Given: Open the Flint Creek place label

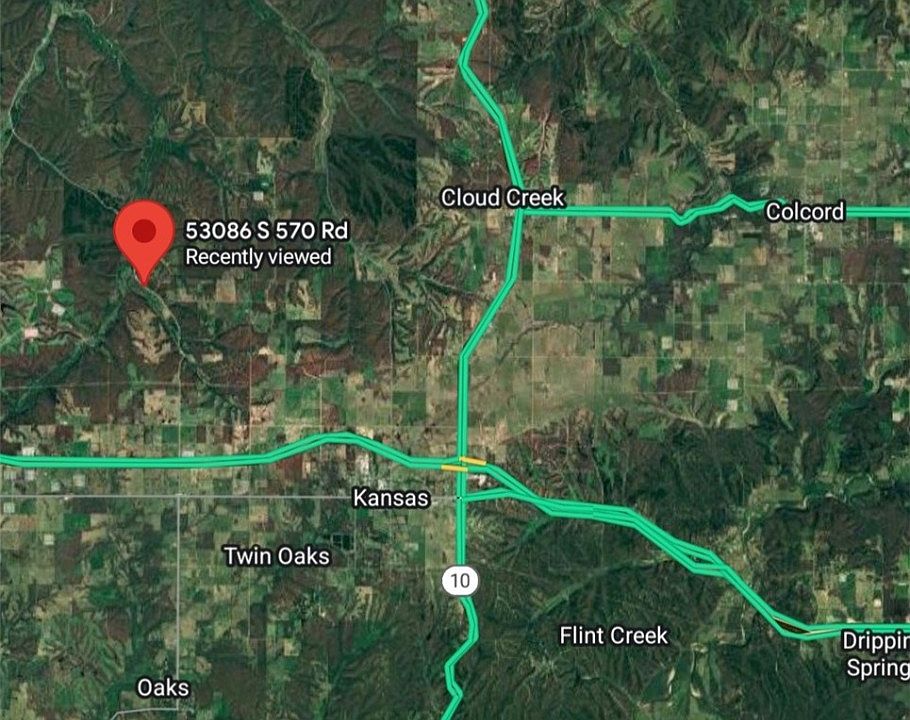Looking at the screenshot, I should click(x=613, y=635).
